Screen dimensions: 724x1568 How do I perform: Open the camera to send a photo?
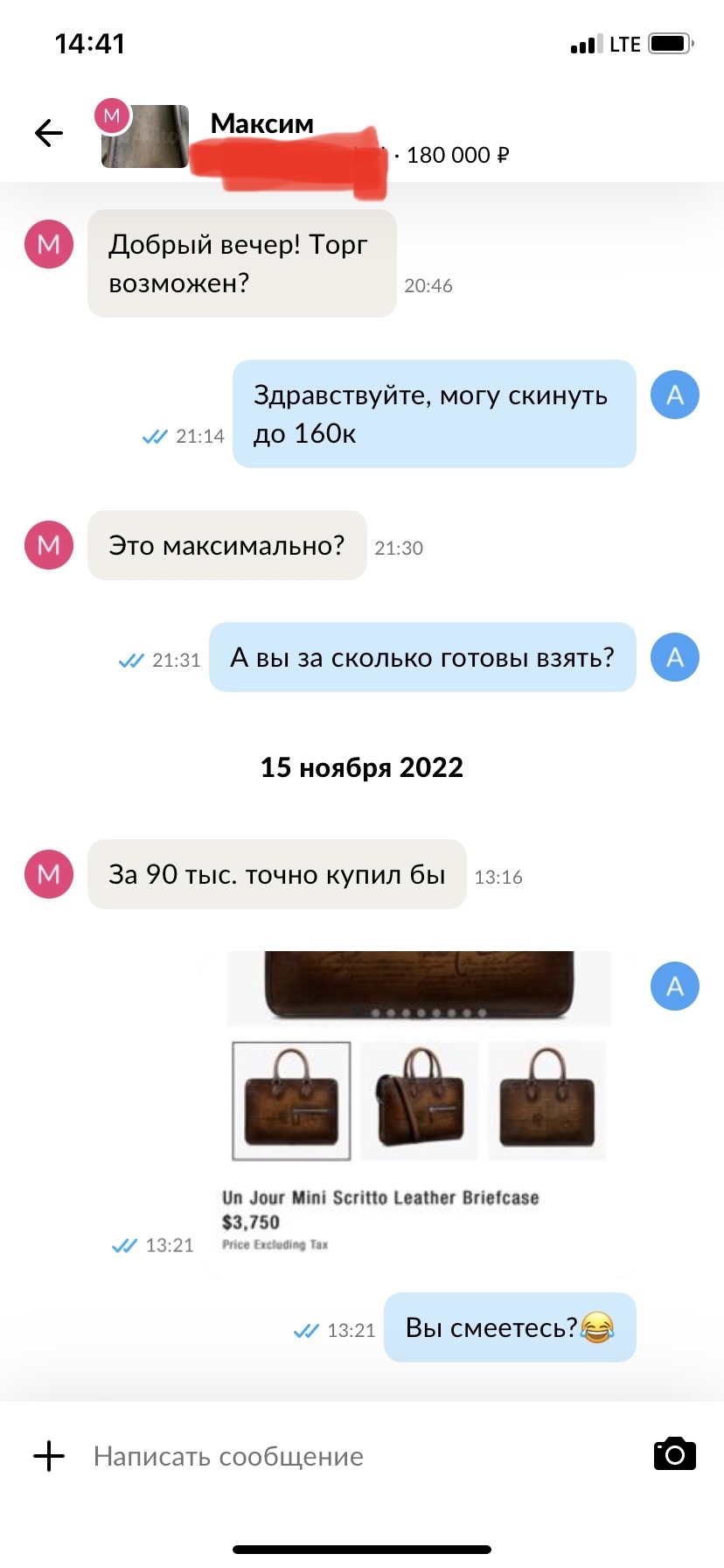(675, 1454)
